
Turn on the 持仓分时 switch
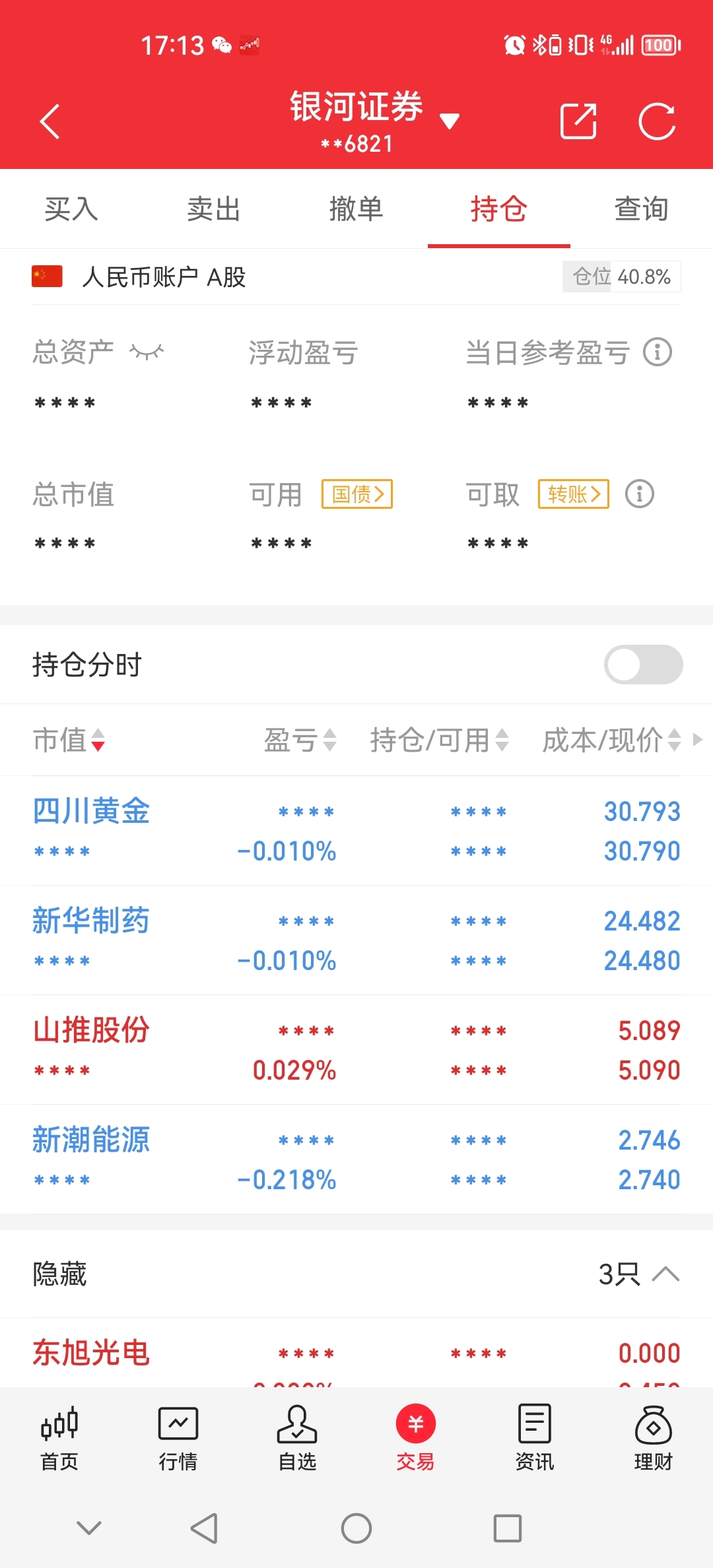pyautogui.click(x=644, y=665)
